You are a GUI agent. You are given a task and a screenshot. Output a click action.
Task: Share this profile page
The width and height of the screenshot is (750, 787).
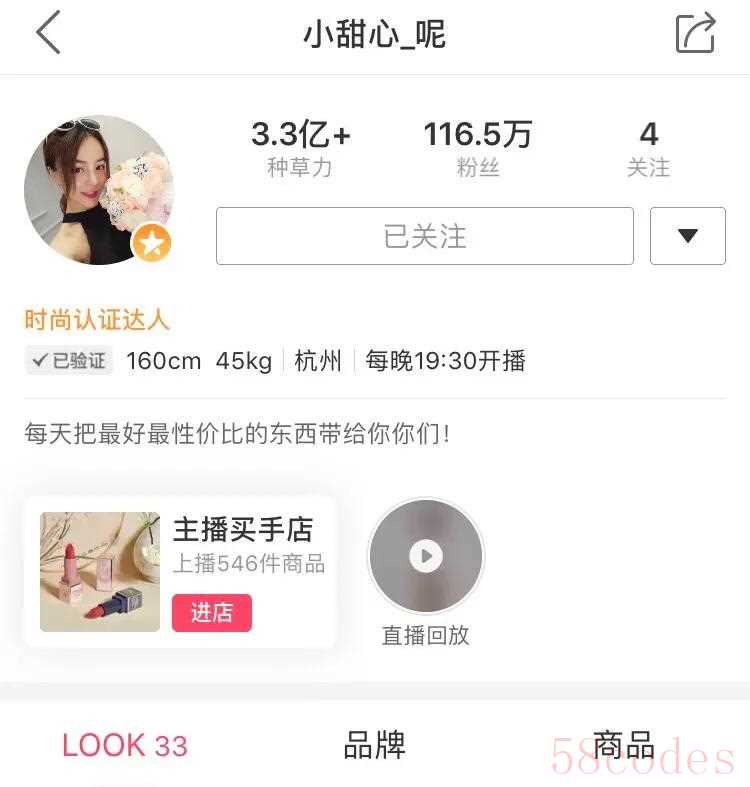pos(696,33)
